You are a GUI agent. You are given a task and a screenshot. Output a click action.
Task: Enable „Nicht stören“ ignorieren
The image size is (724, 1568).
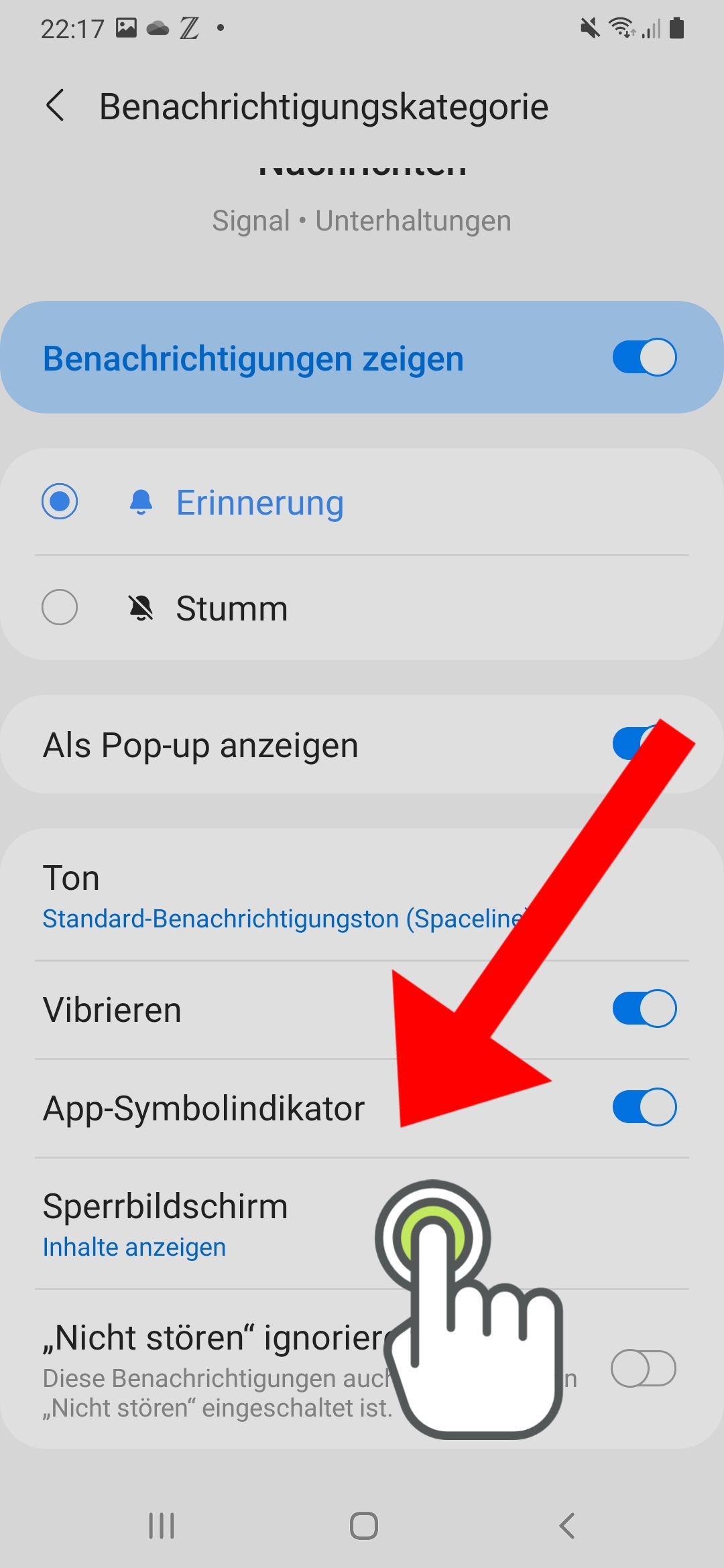pos(643,1368)
